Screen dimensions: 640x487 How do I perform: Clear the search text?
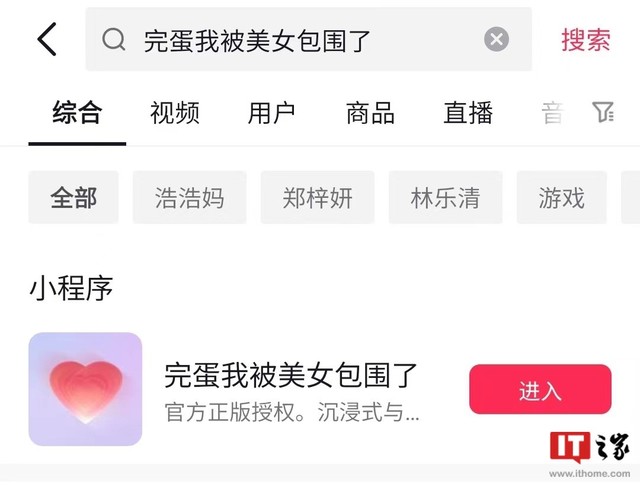pyautogui.click(x=496, y=40)
